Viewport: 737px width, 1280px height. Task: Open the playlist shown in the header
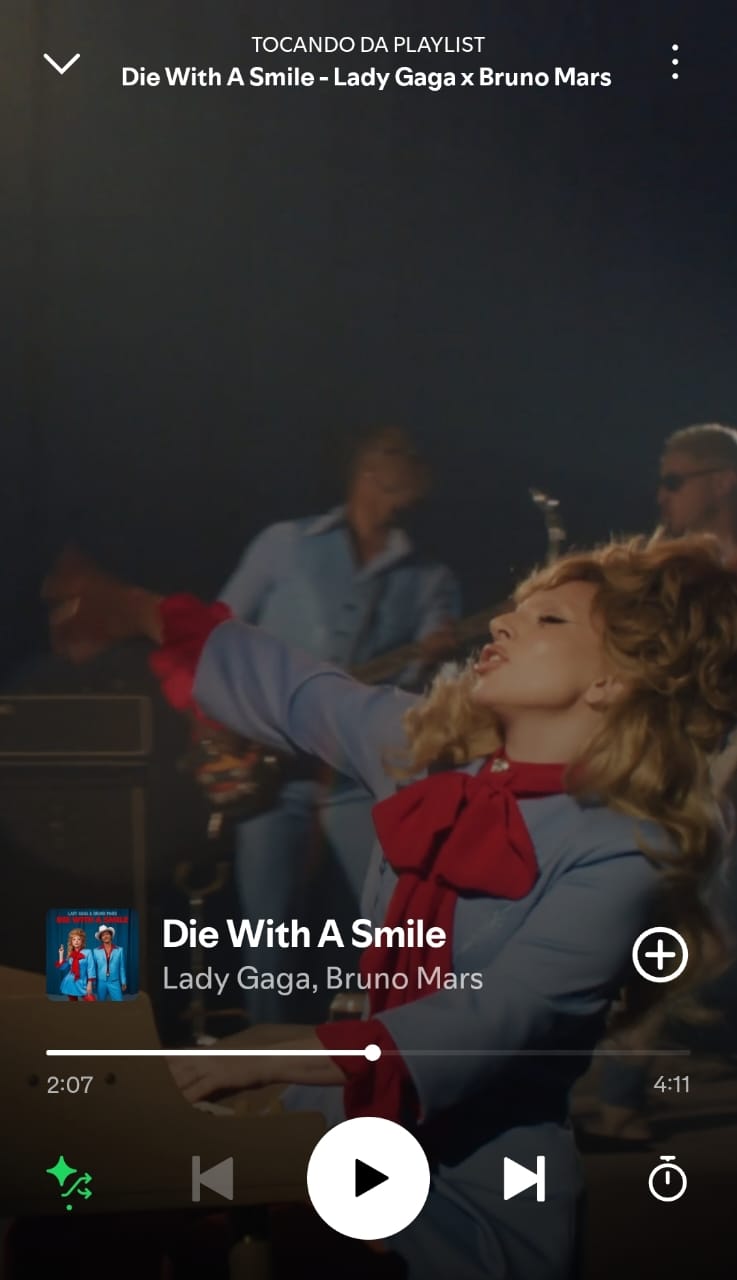(368, 77)
